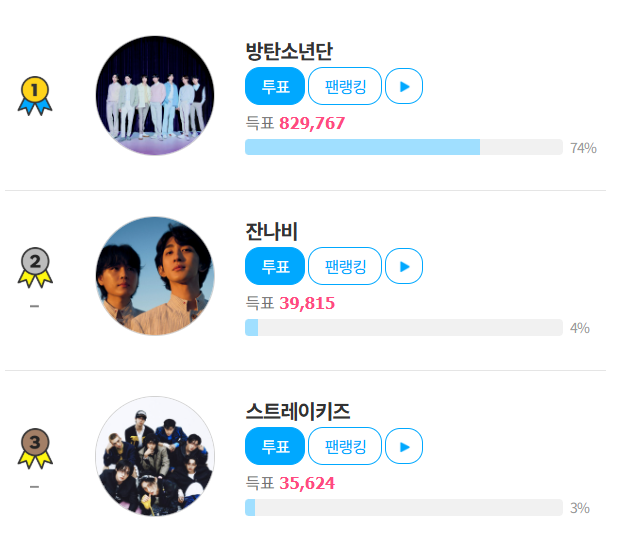Viewport: 622px width, 543px height.
Task: Vote for 방탄소년단 with 투표 button
Action: [275, 87]
